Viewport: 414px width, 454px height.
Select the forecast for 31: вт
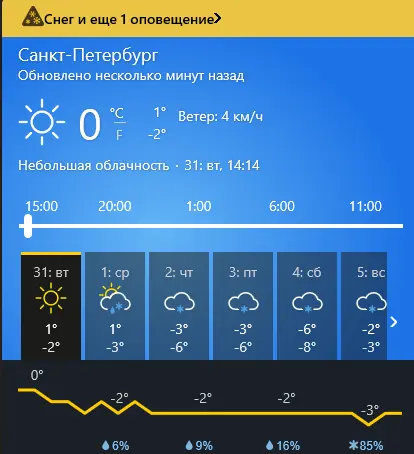[51, 306]
